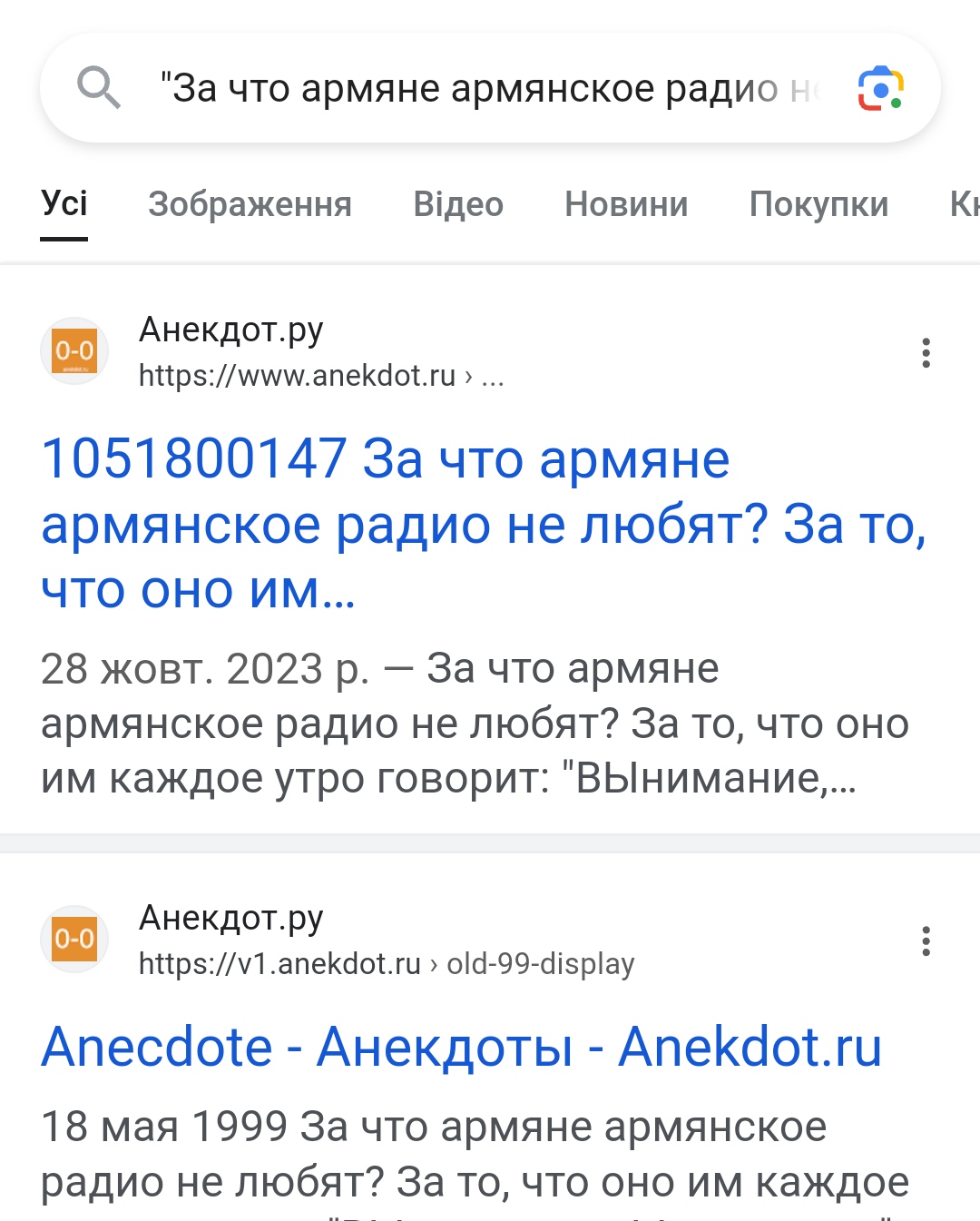Open Google Lens camera search
The width and height of the screenshot is (980, 1221).
[x=880, y=89]
